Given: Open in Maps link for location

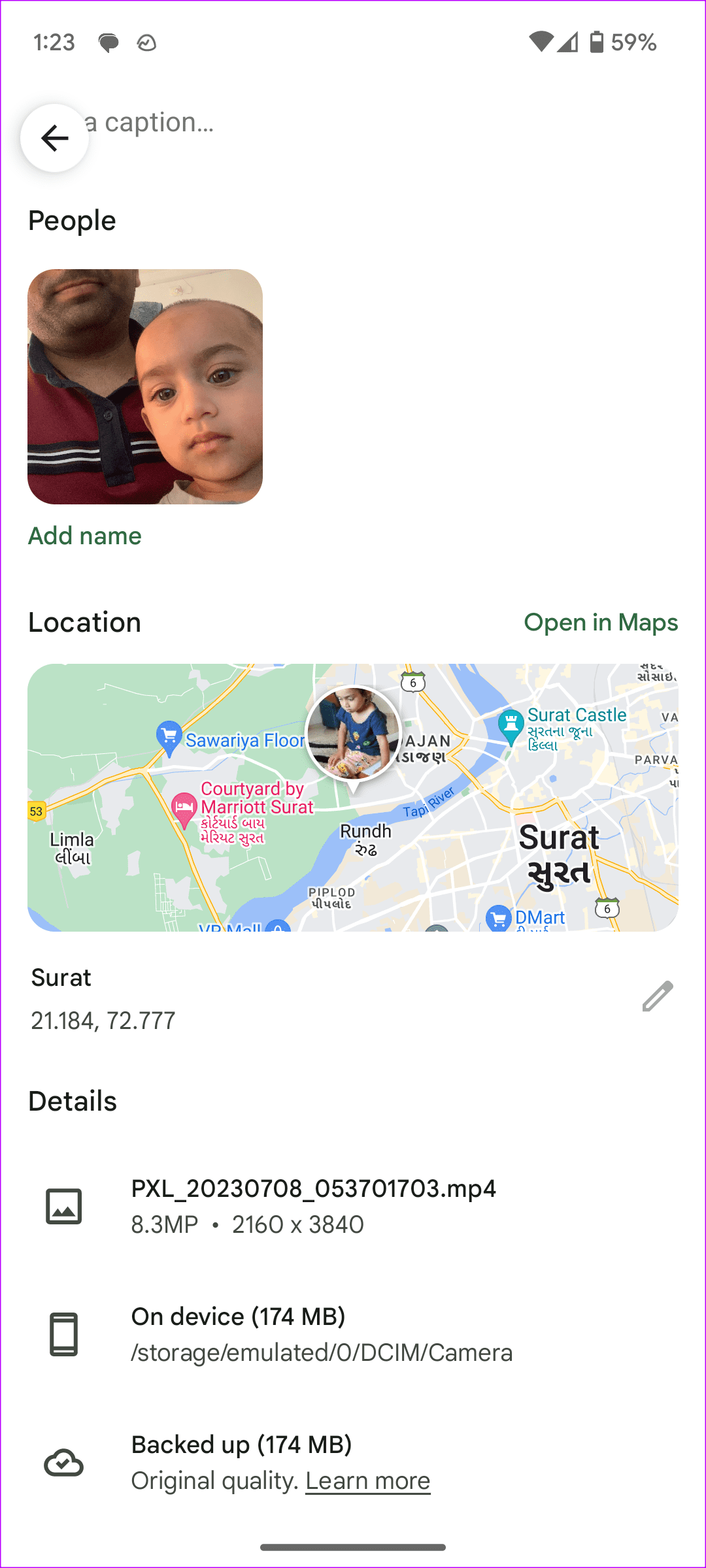Looking at the screenshot, I should coord(601,623).
